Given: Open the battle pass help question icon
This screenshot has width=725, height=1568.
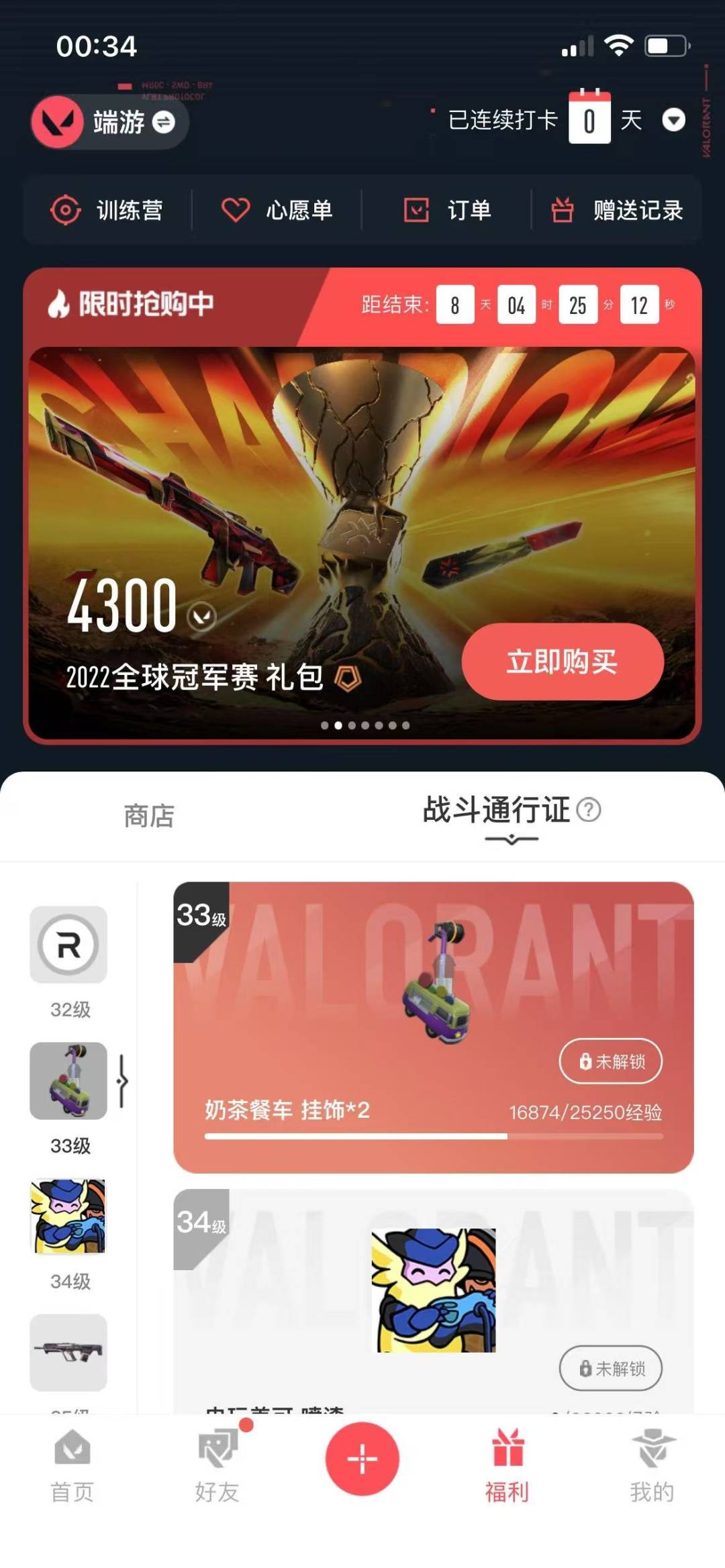Looking at the screenshot, I should pyautogui.click(x=589, y=810).
